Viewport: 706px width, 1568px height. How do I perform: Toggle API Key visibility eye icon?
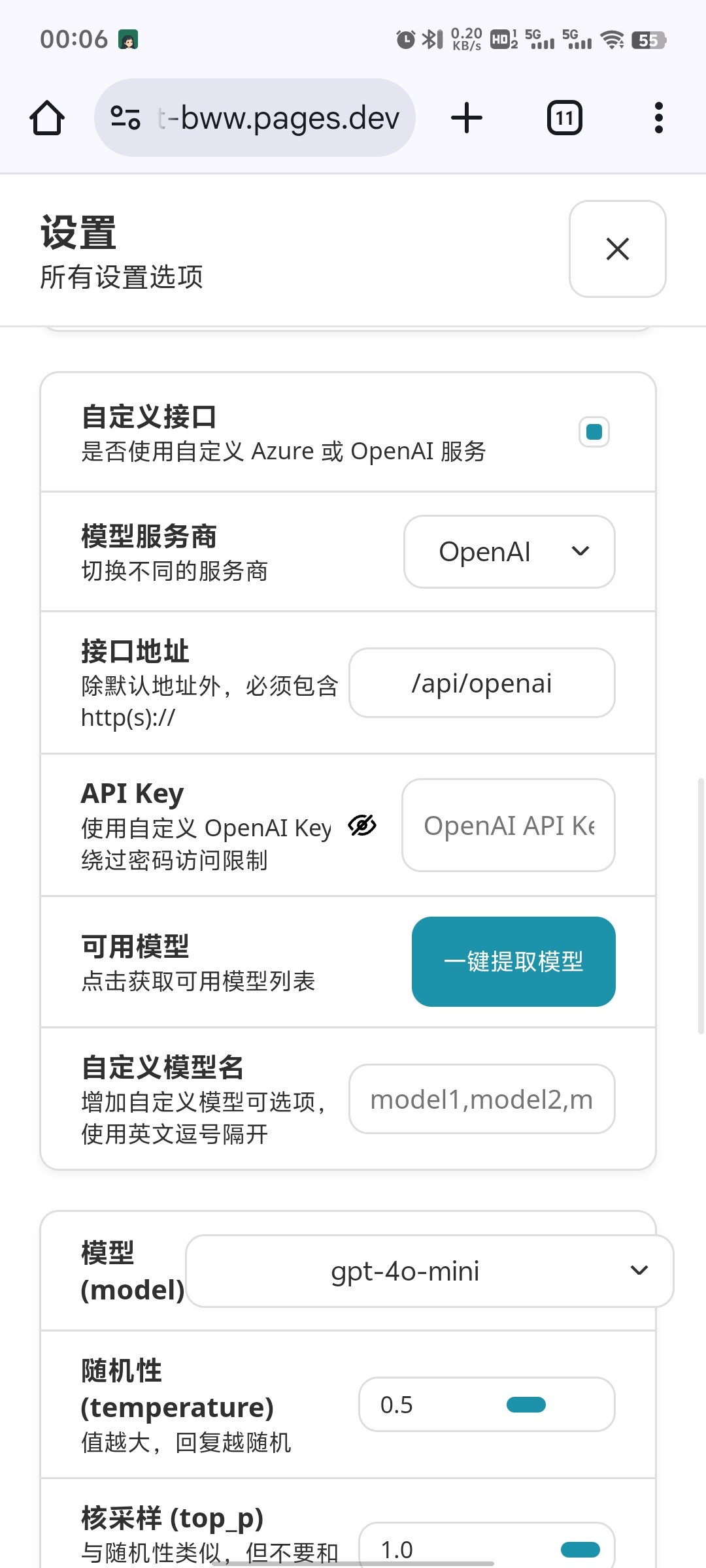[x=362, y=826]
